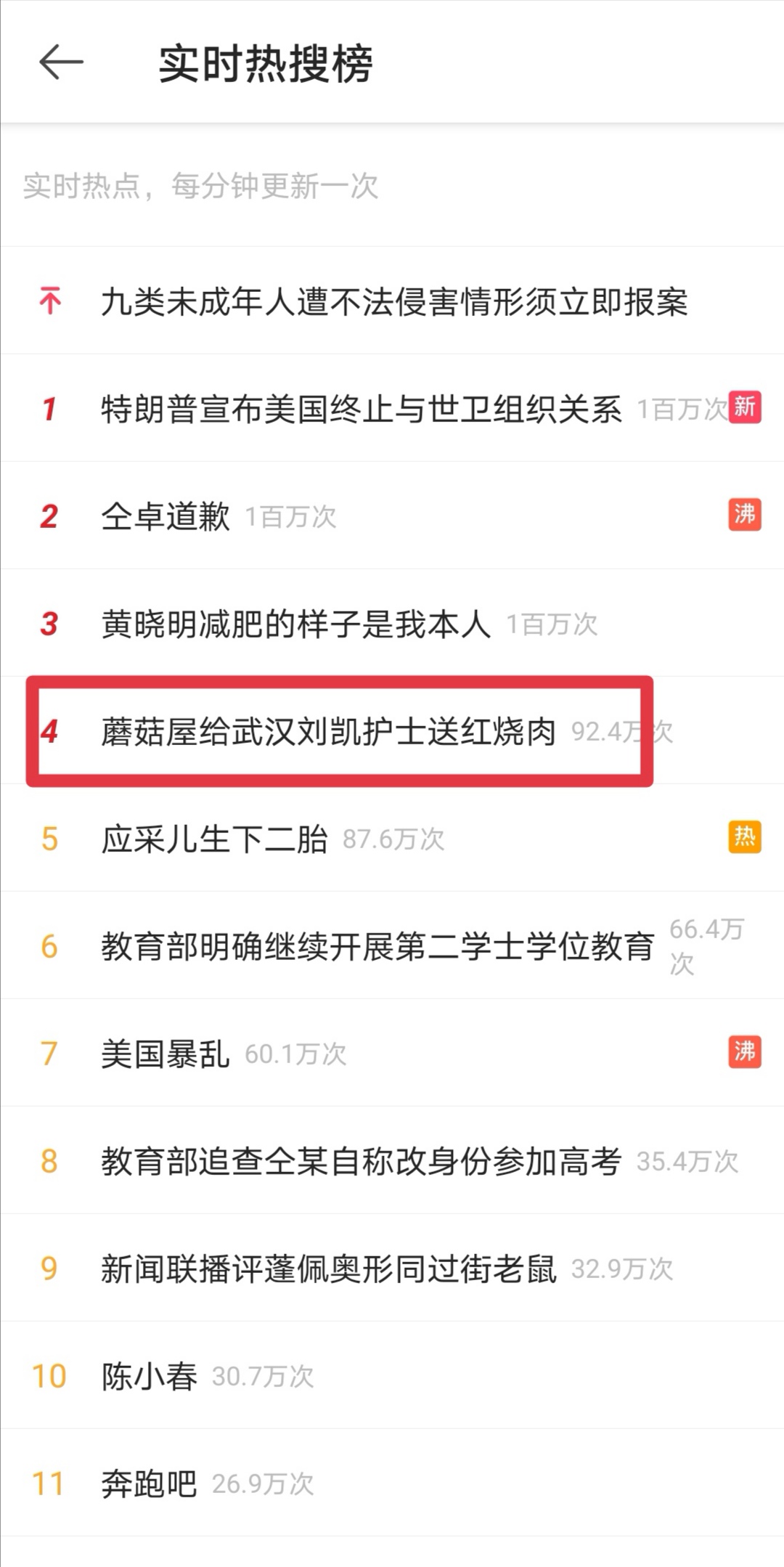Open 教育部追查仝某自称改身份参加高考 topic

pos(361,1161)
